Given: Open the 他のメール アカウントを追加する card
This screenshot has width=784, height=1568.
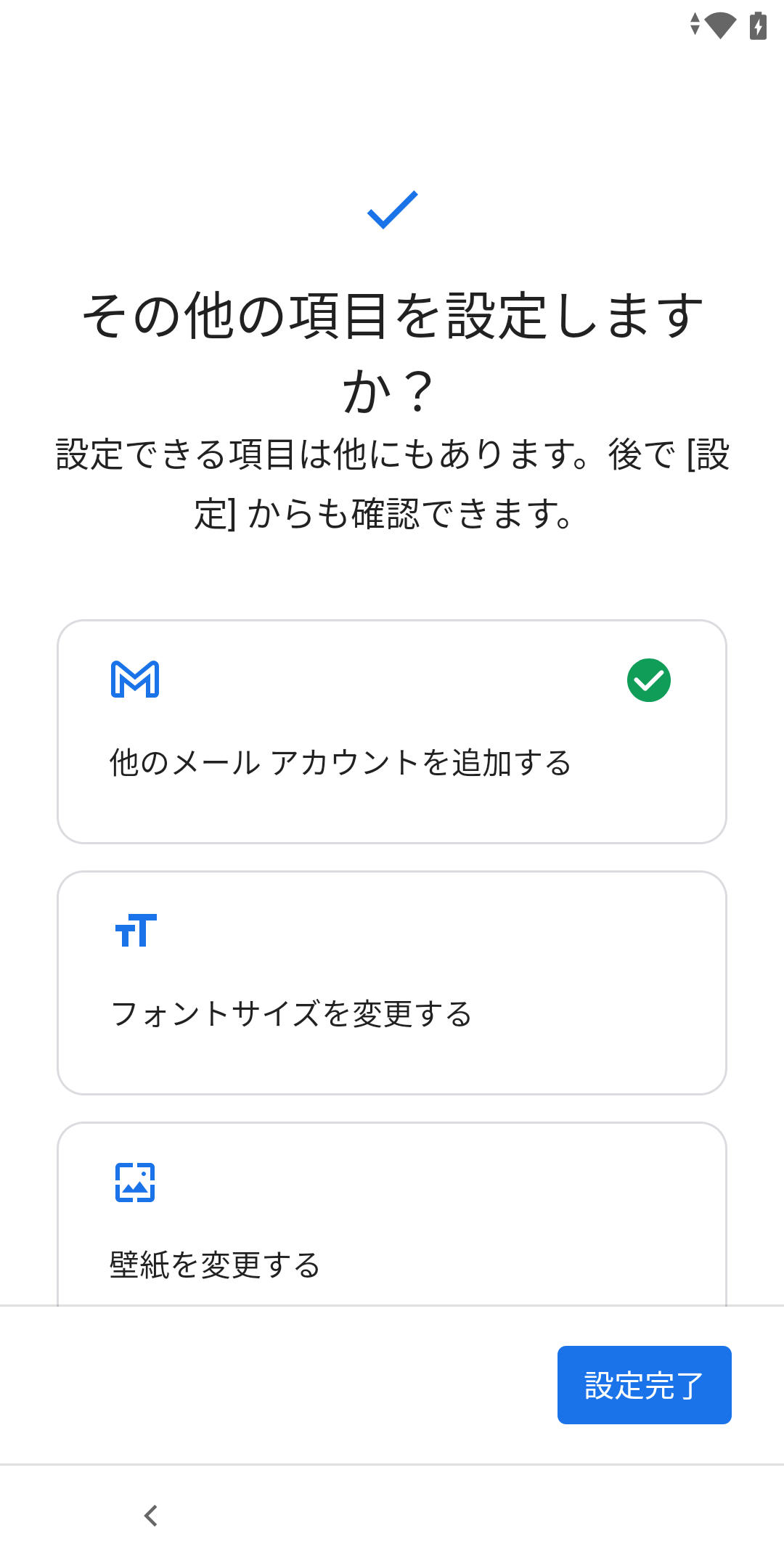Looking at the screenshot, I should 392,732.
